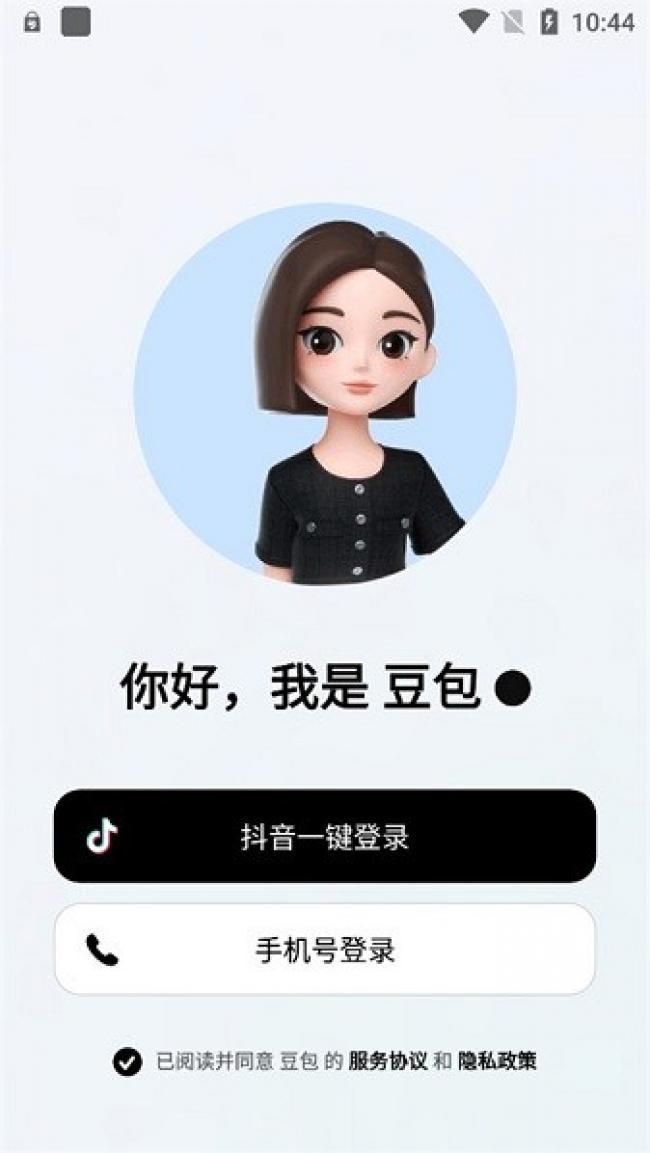Choose phone number login (手机号登录)
Screen dimensions: 650x1153
coord(325,949)
